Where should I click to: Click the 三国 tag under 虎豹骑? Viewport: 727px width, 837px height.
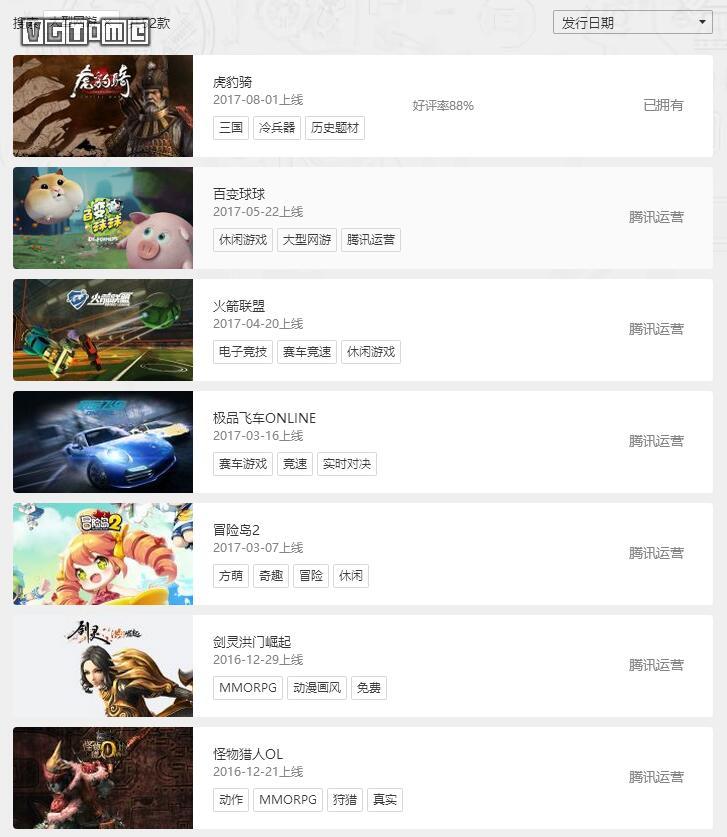pos(230,128)
